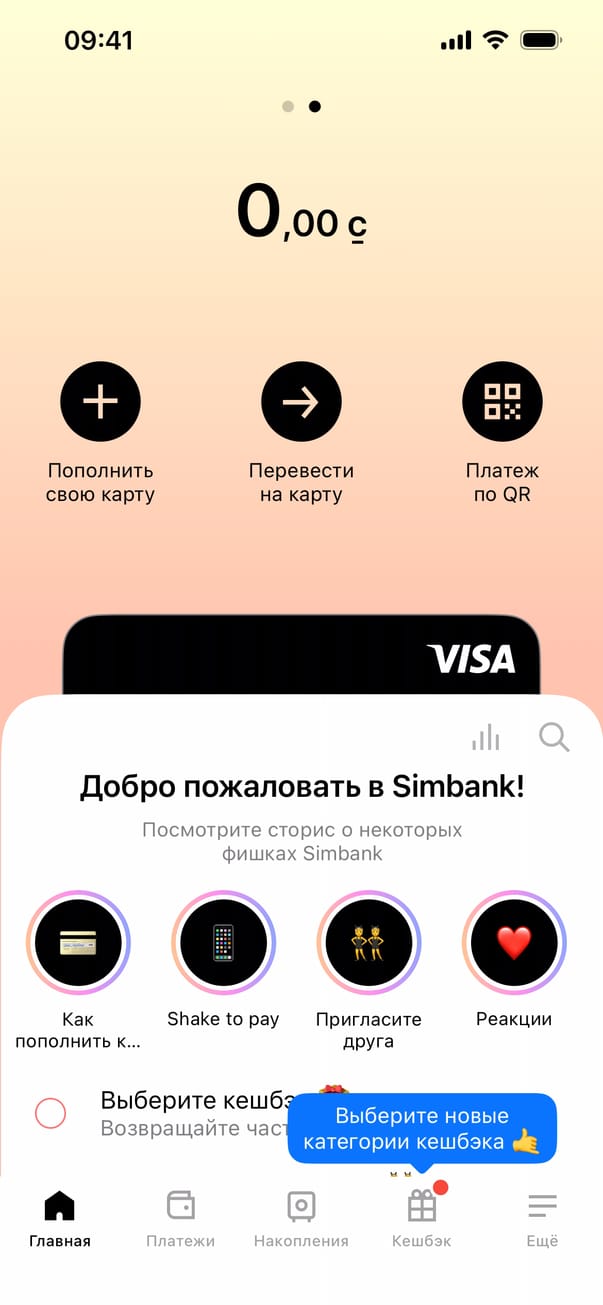View the Пригласите друга story
603x1305 pixels.
coord(368,942)
